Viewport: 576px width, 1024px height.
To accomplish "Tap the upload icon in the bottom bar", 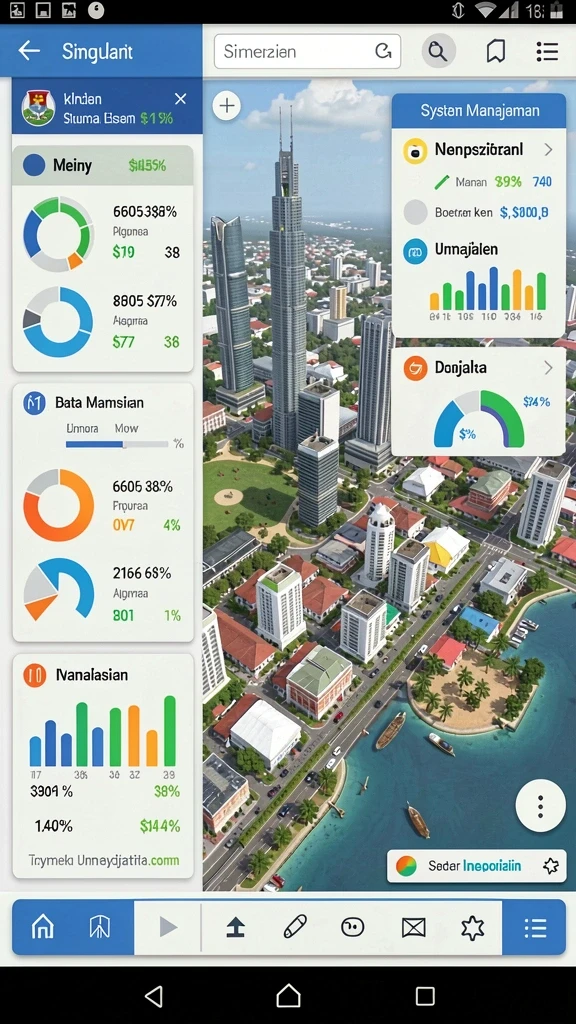I will pos(235,927).
